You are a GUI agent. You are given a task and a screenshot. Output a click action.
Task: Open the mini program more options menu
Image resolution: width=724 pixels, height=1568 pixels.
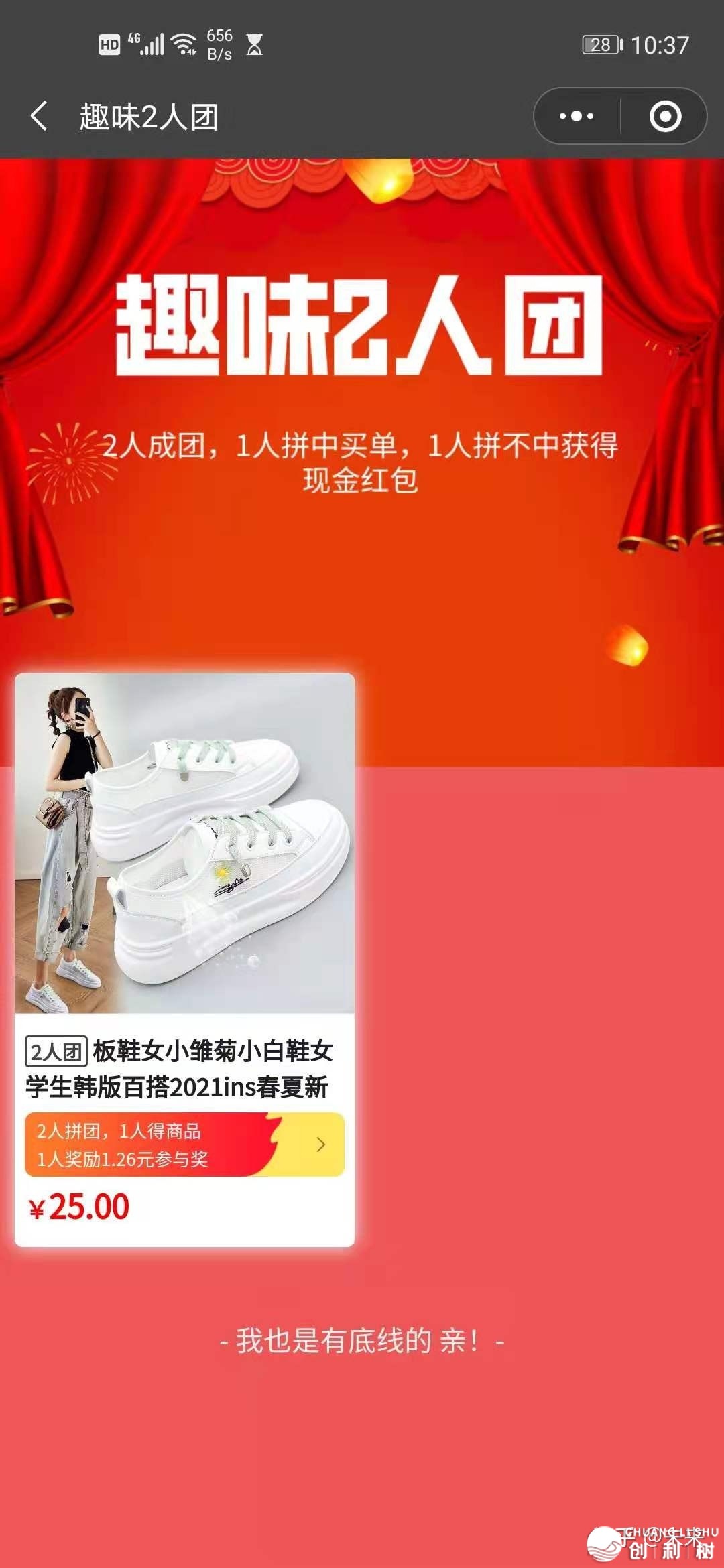(x=577, y=117)
